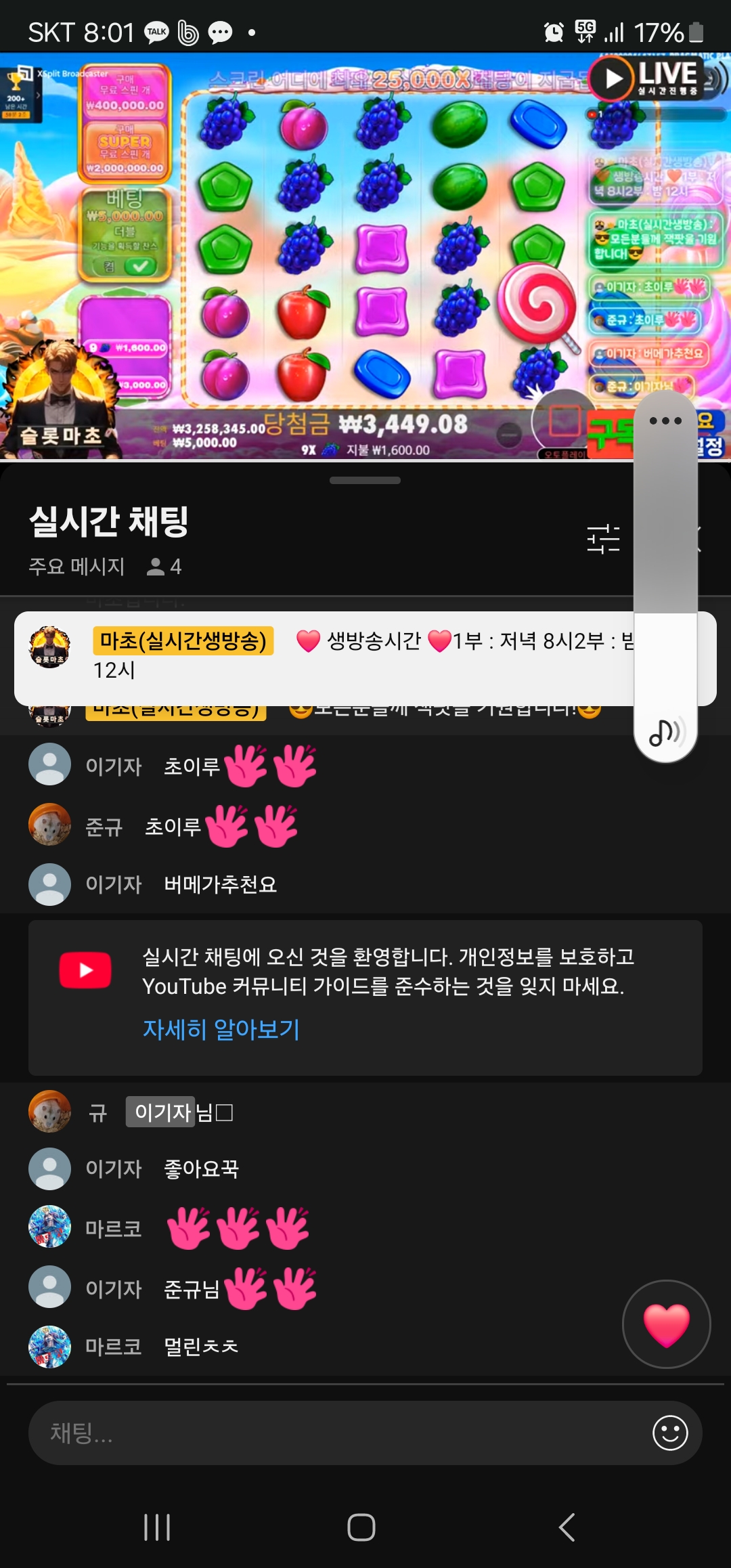Viewport: 731px width, 1568px height.
Task: Focus the 채팅 message input field
Action: point(338,1433)
